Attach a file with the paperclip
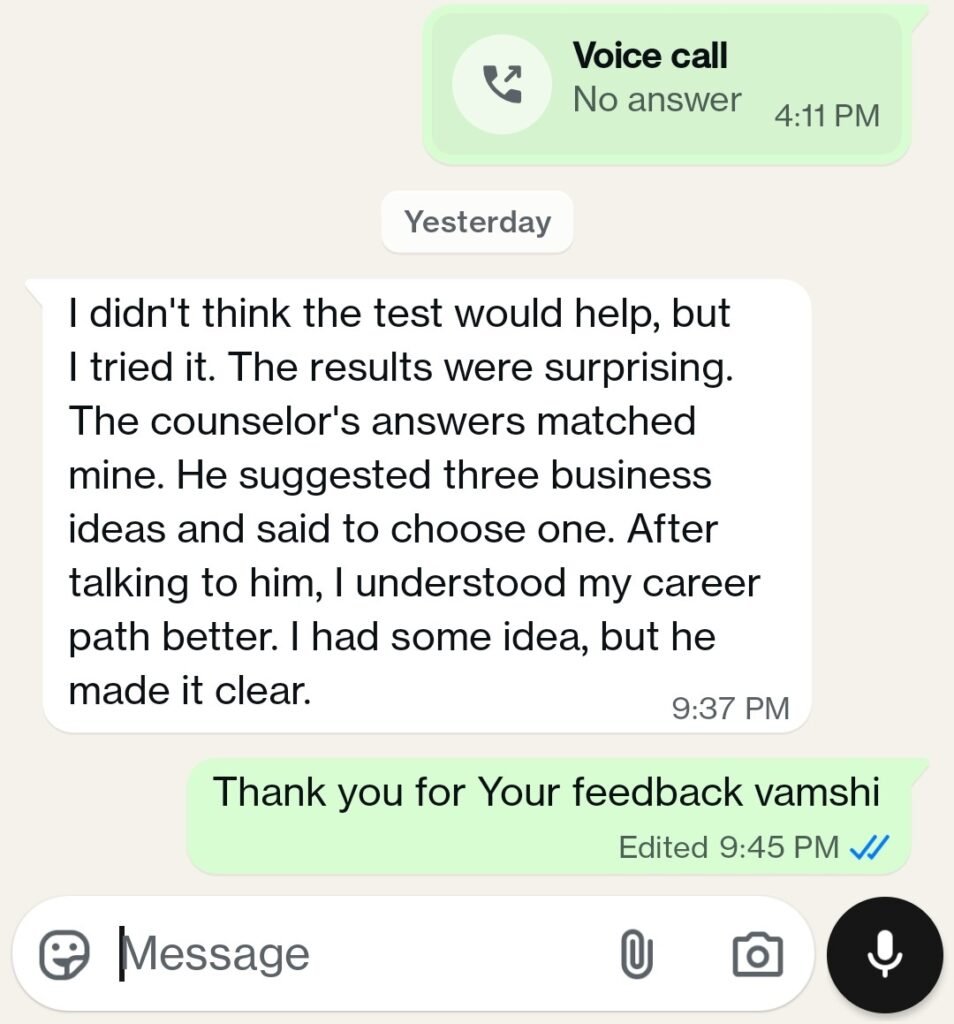 click(x=636, y=954)
